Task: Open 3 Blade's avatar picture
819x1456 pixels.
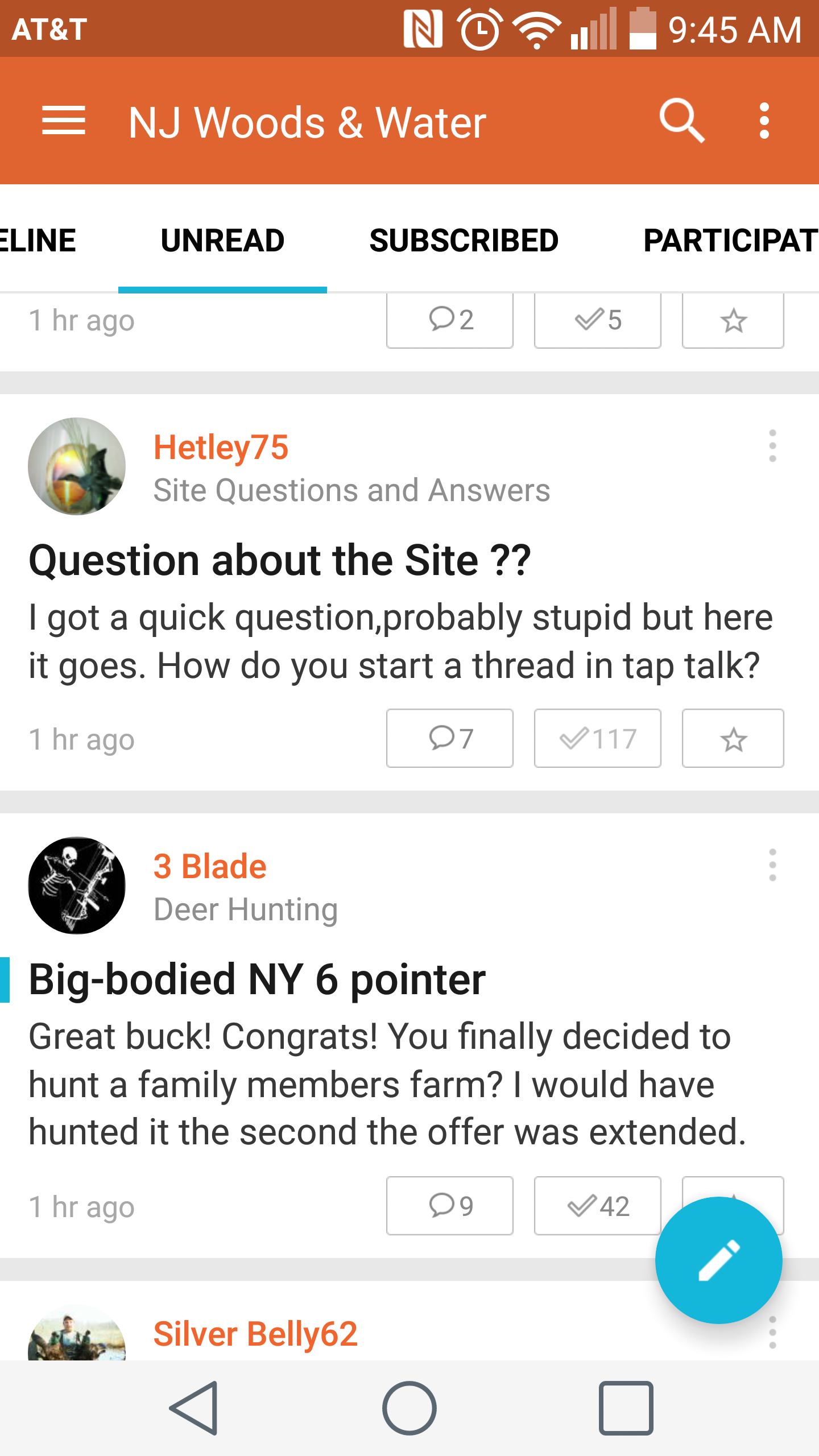Action: (77, 886)
